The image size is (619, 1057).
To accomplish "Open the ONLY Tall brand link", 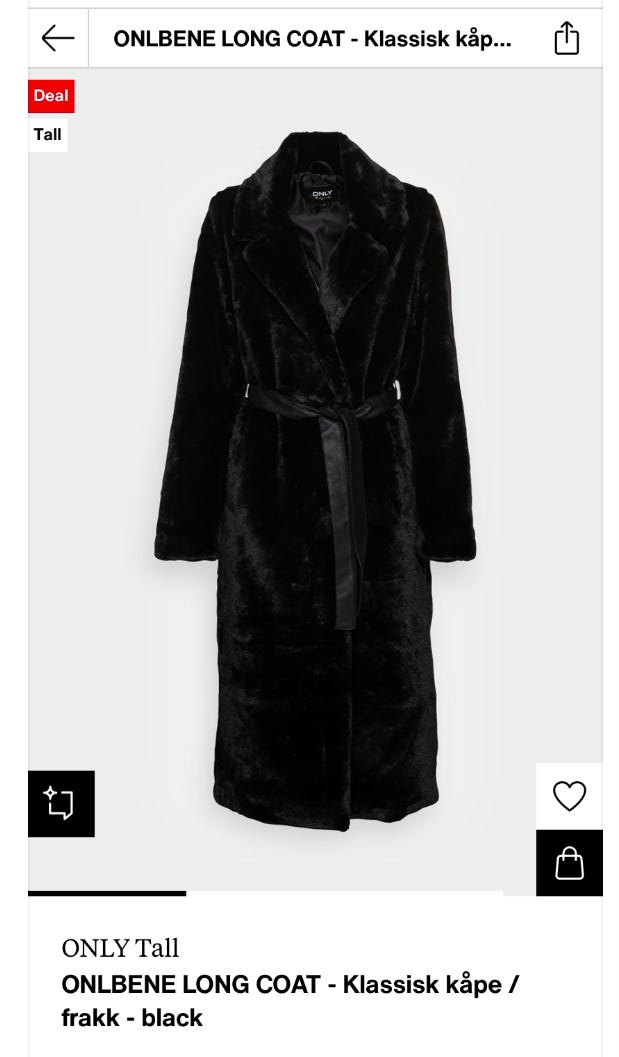I will click(x=120, y=947).
